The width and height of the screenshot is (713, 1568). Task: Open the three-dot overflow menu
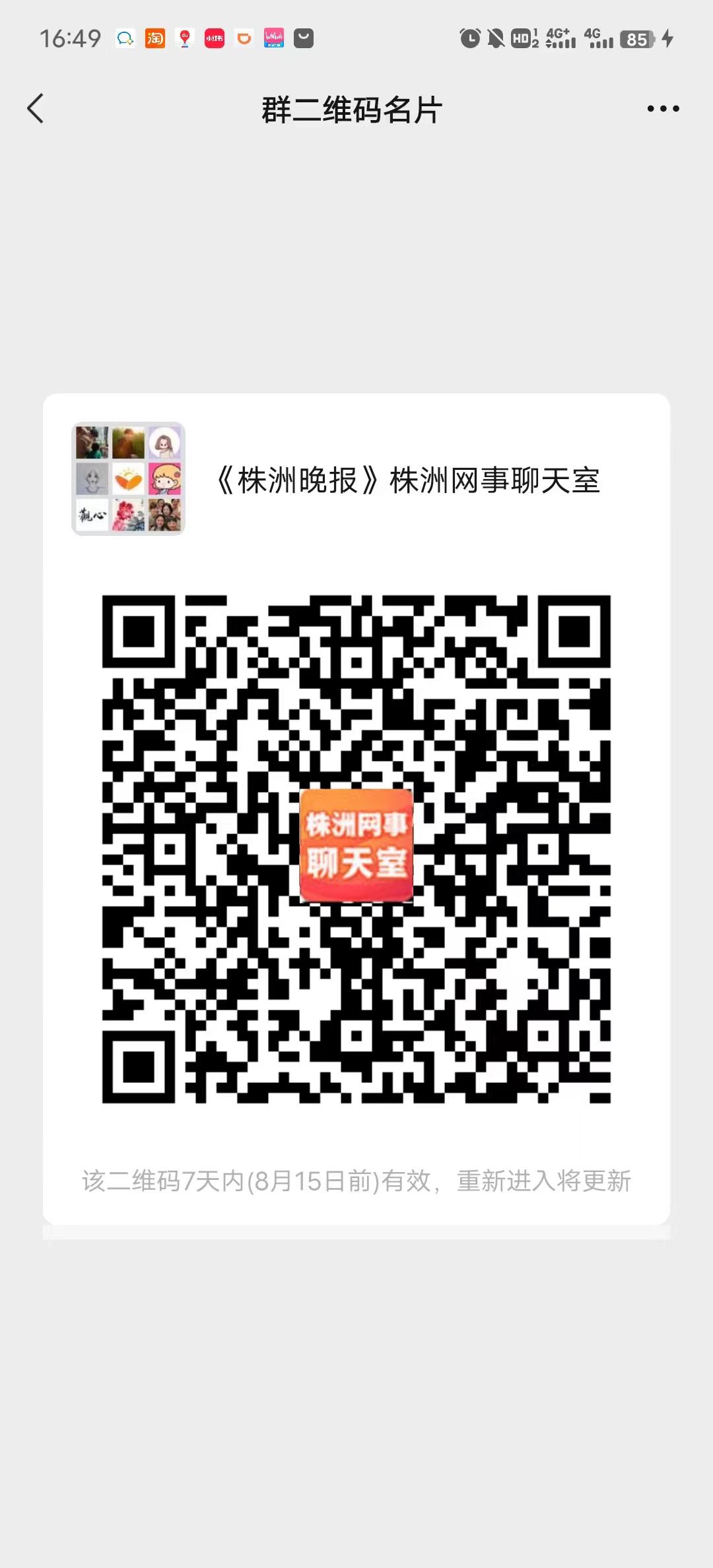coord(663,109)
